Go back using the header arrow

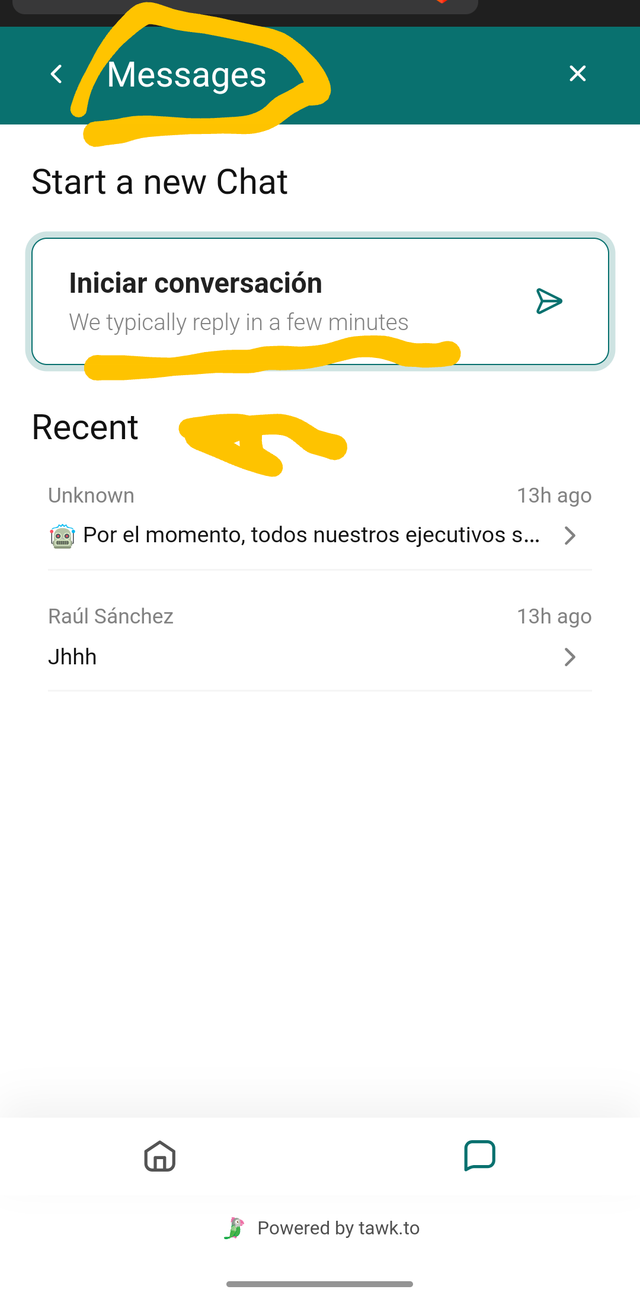point(56,74)
